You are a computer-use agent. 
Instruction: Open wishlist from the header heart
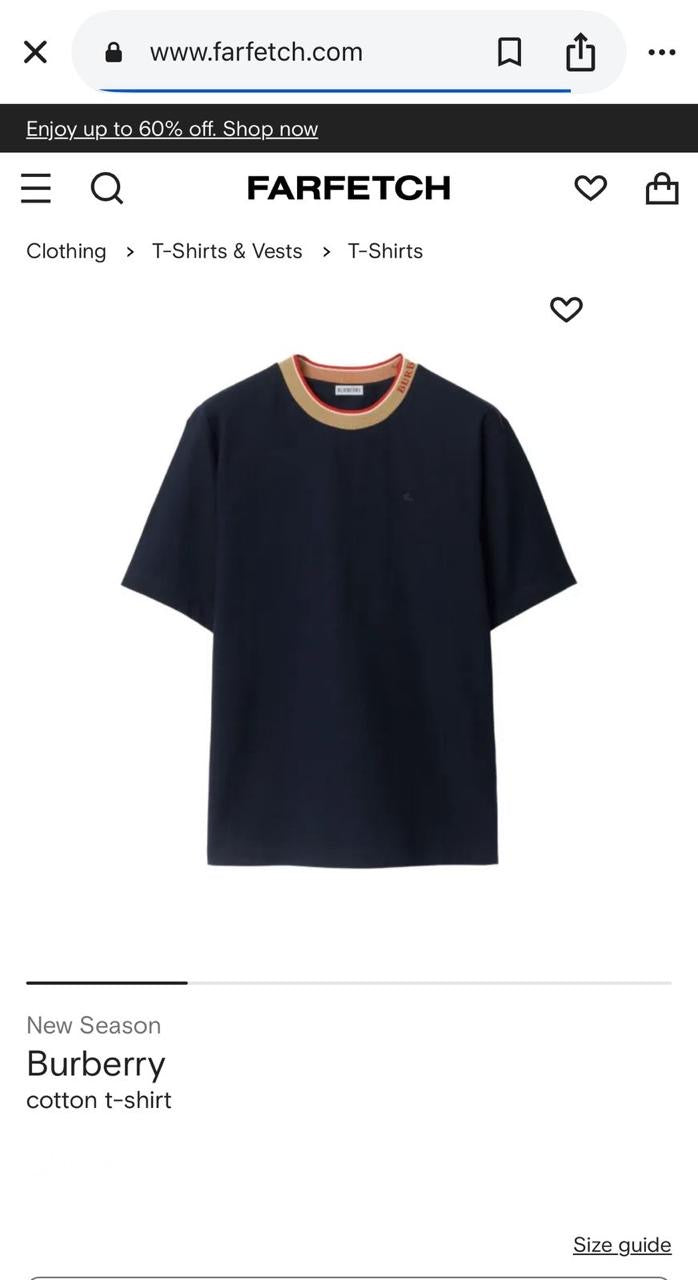(x=590, y=188)
